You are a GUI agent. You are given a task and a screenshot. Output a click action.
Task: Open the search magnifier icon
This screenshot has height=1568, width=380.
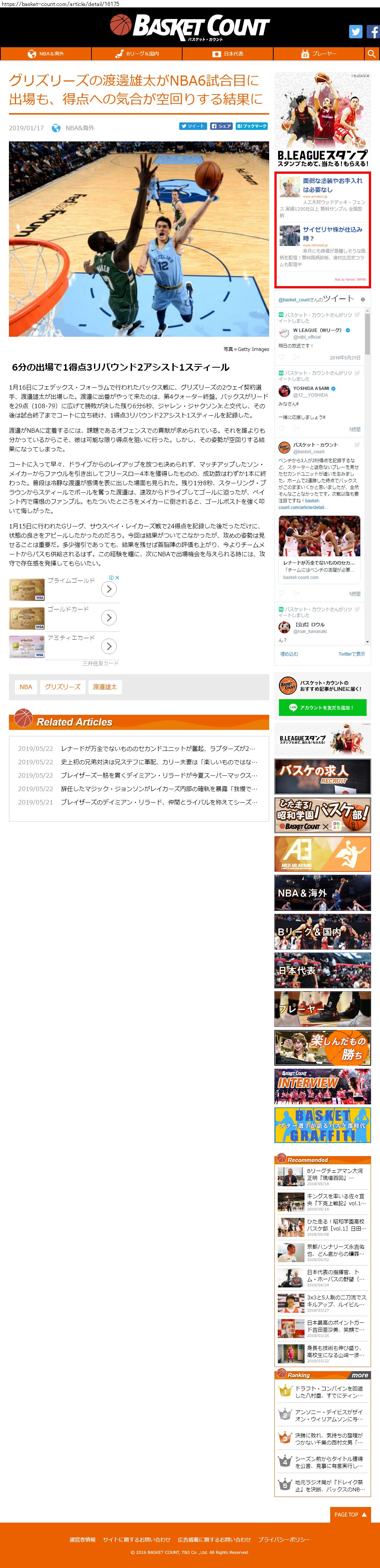click(x=371, y=54)
